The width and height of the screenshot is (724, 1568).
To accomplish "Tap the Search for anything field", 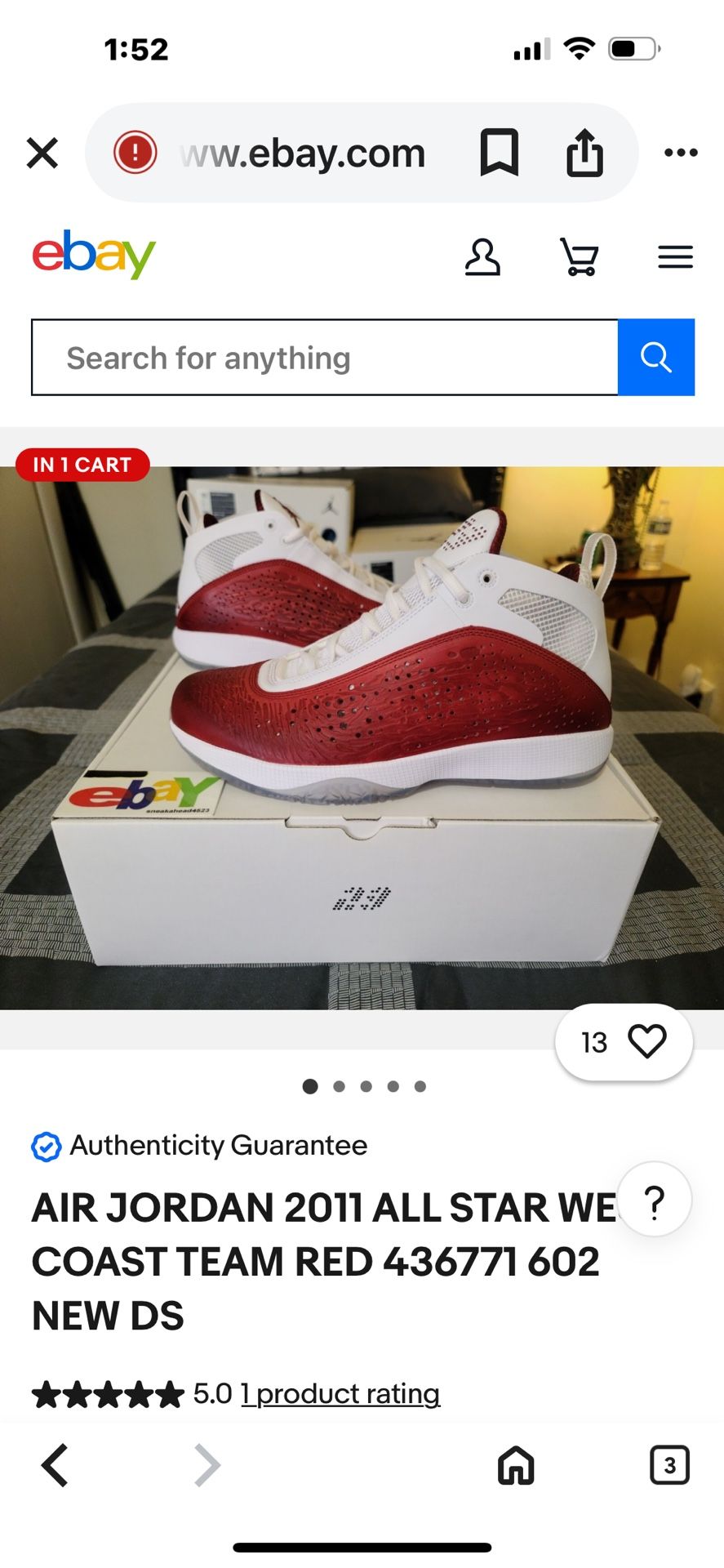I will [x=325, y=358].
